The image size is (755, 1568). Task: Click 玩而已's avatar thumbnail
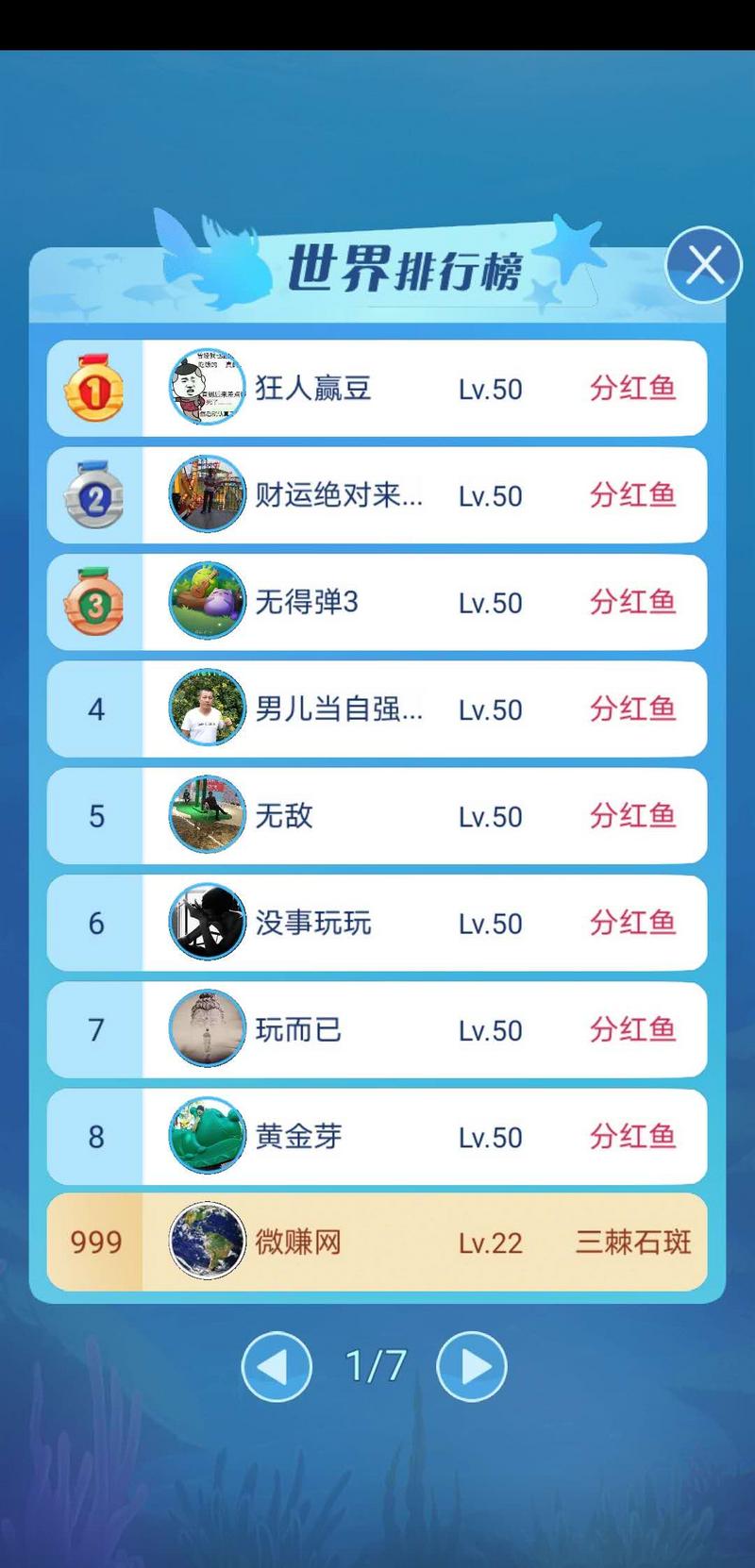coord(207,1029)
